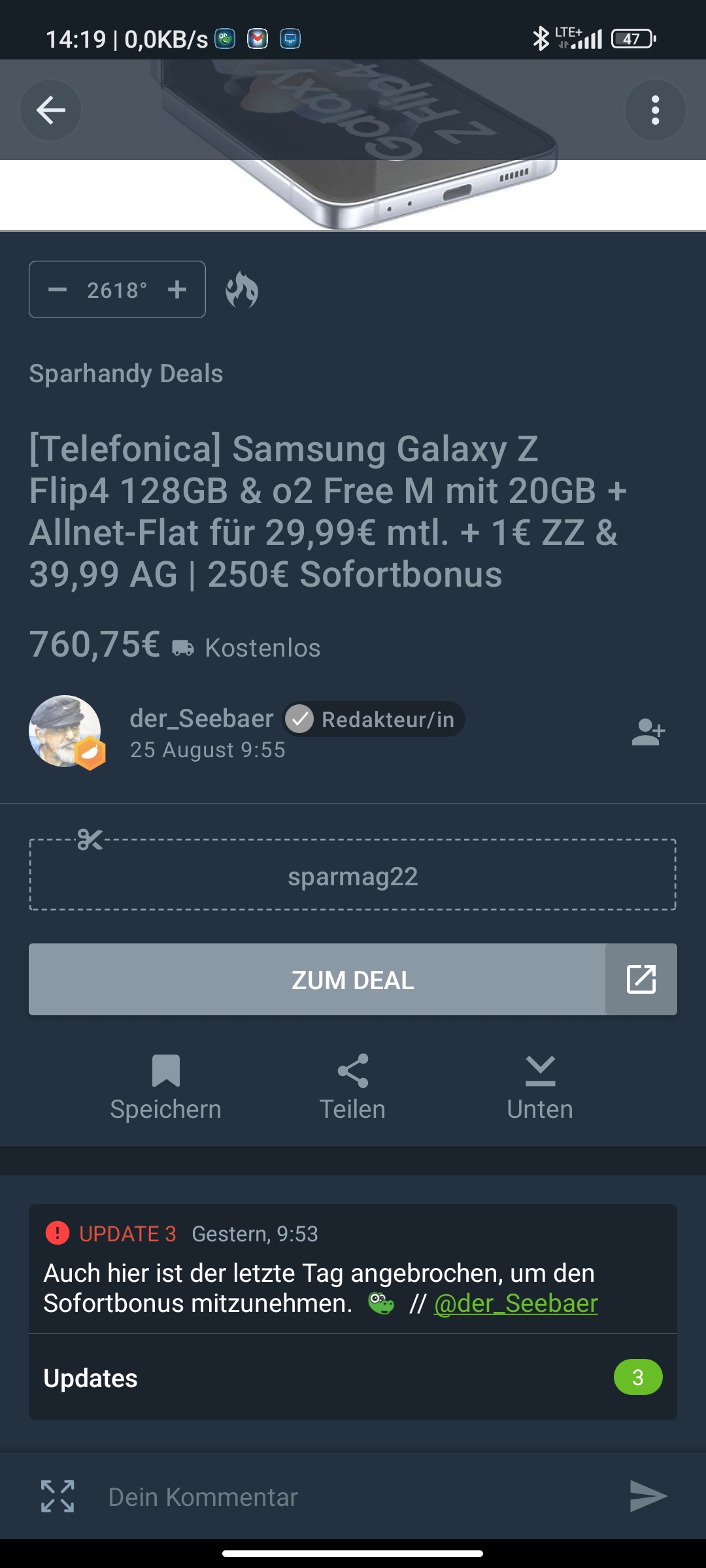Vote the deal hot with plus
This screenshot has height=1568, width=706.
(177, 289)
